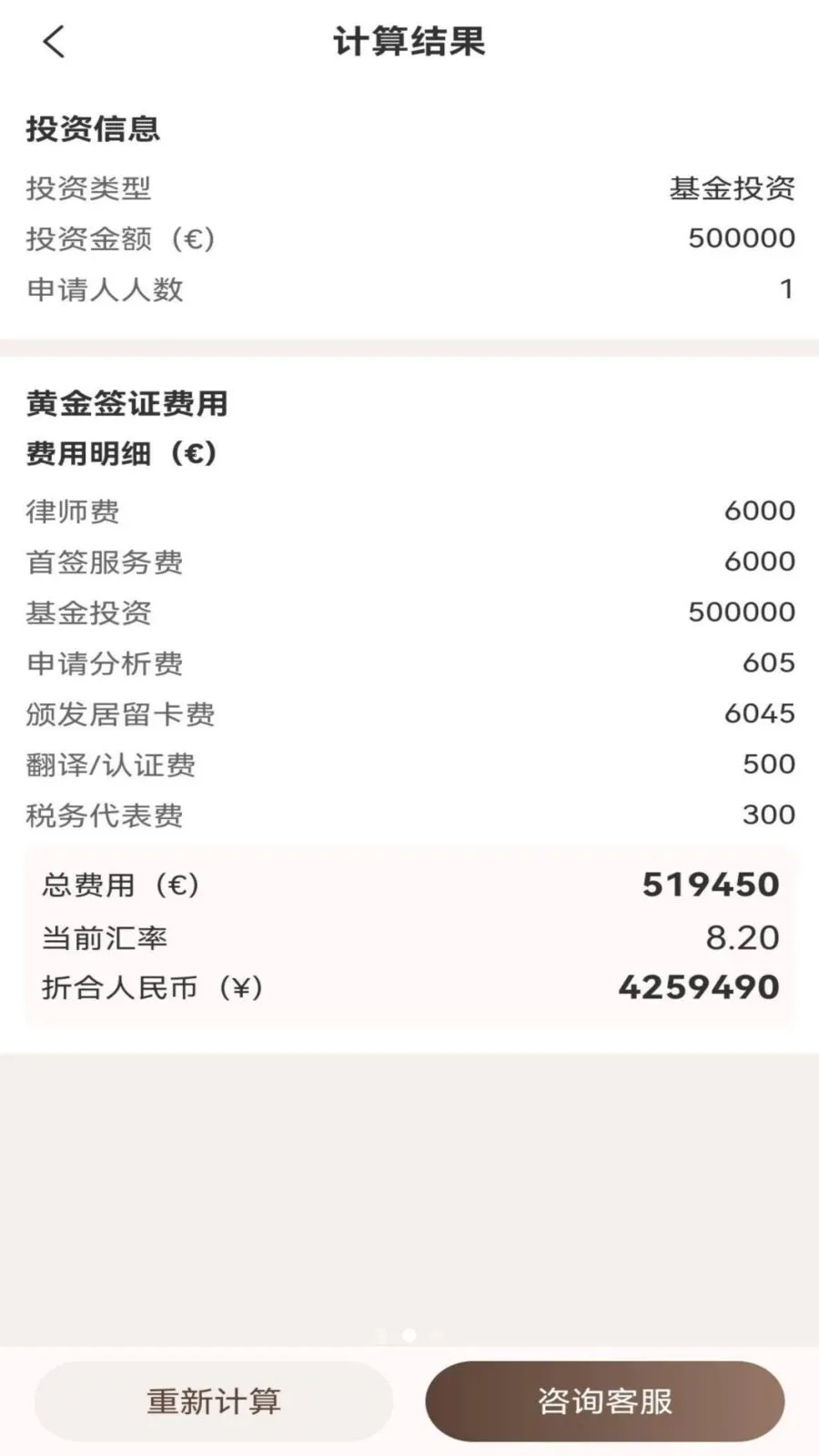This screenshot has height=1456, width=819.
Task: Contact support via the 咨询客服 button
Action: [605, 1400]
